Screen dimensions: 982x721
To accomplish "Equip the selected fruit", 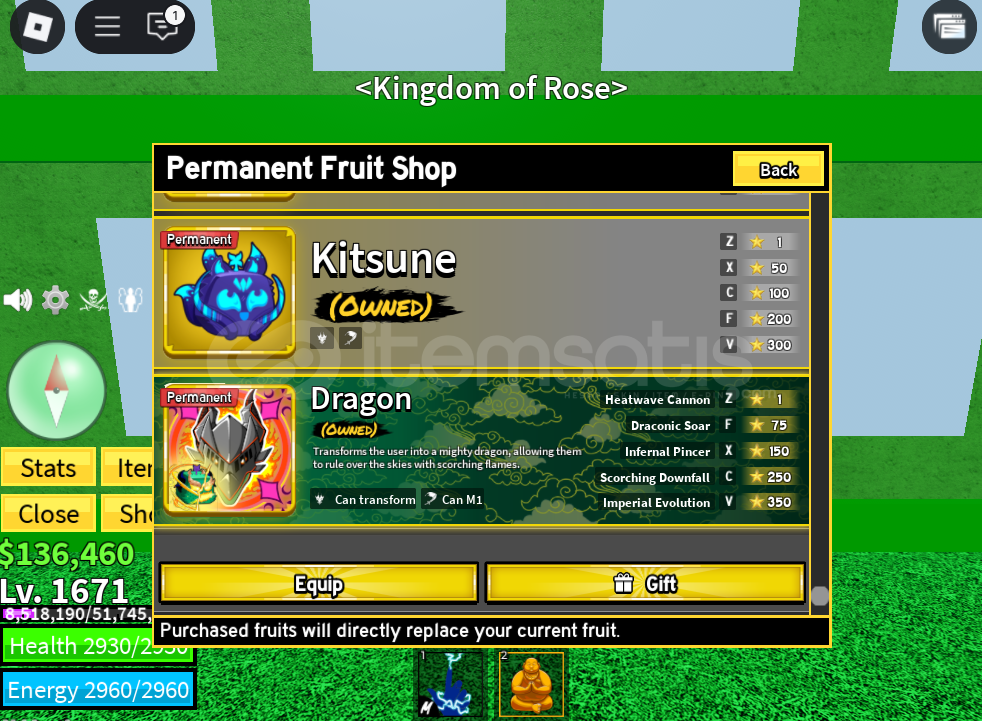I will pyautogui.click(x=318, y=584).
